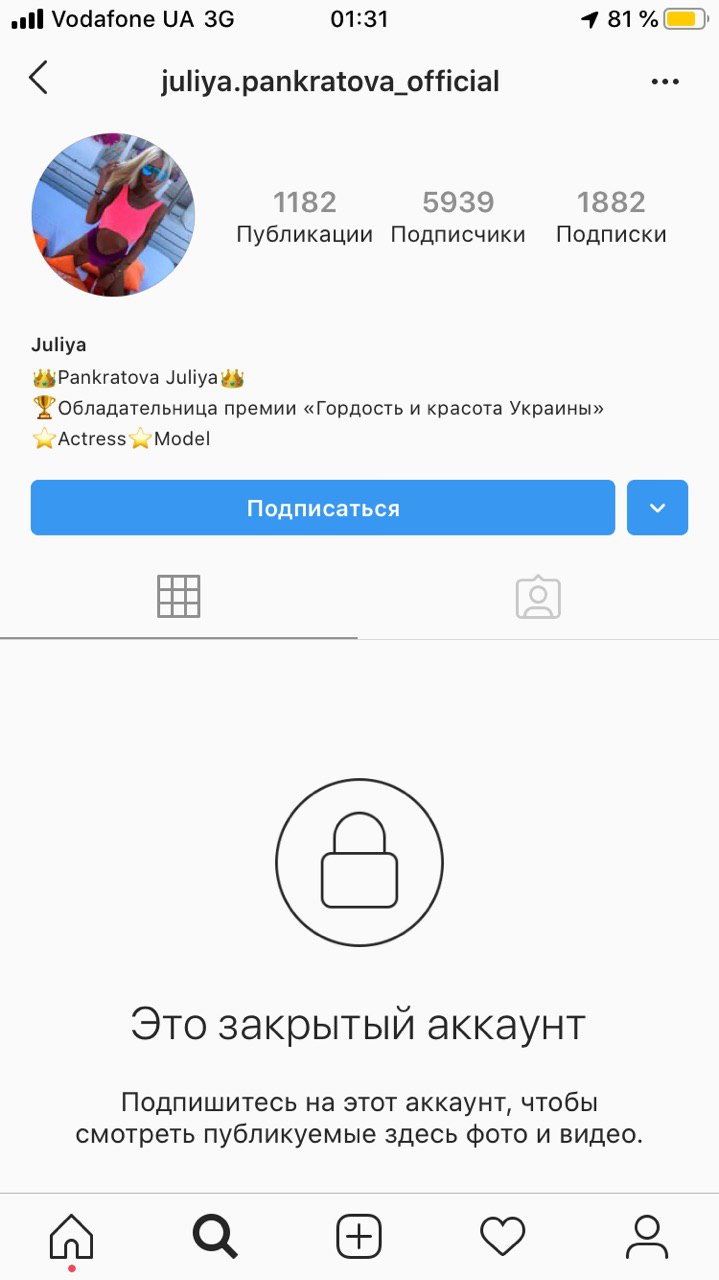Open the activity heart tab
Screen dimensions: 719x1280
(503, 1238)
